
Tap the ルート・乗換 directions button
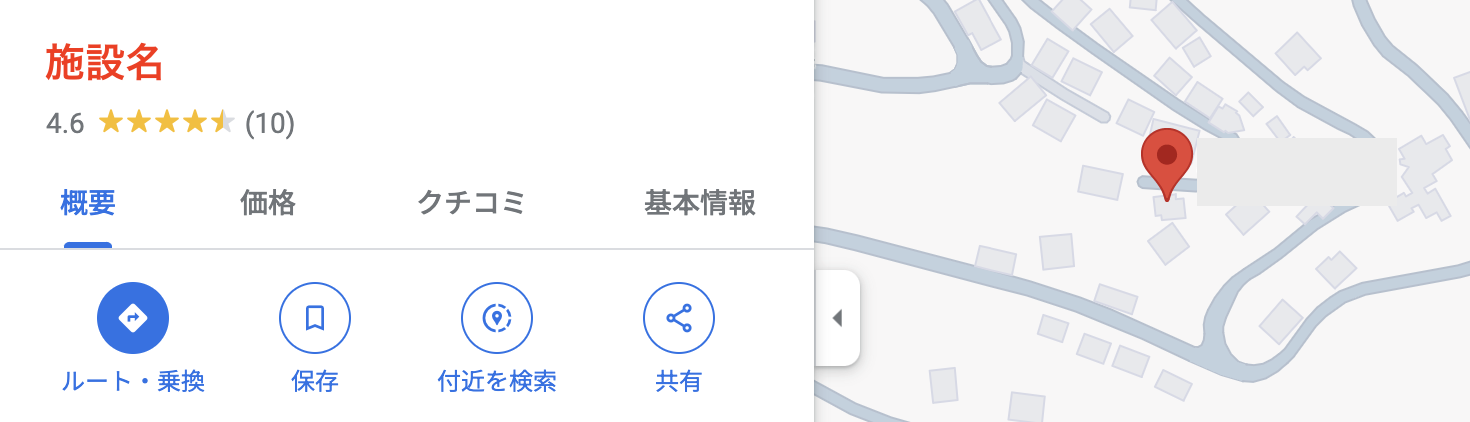tap(133, 319)
